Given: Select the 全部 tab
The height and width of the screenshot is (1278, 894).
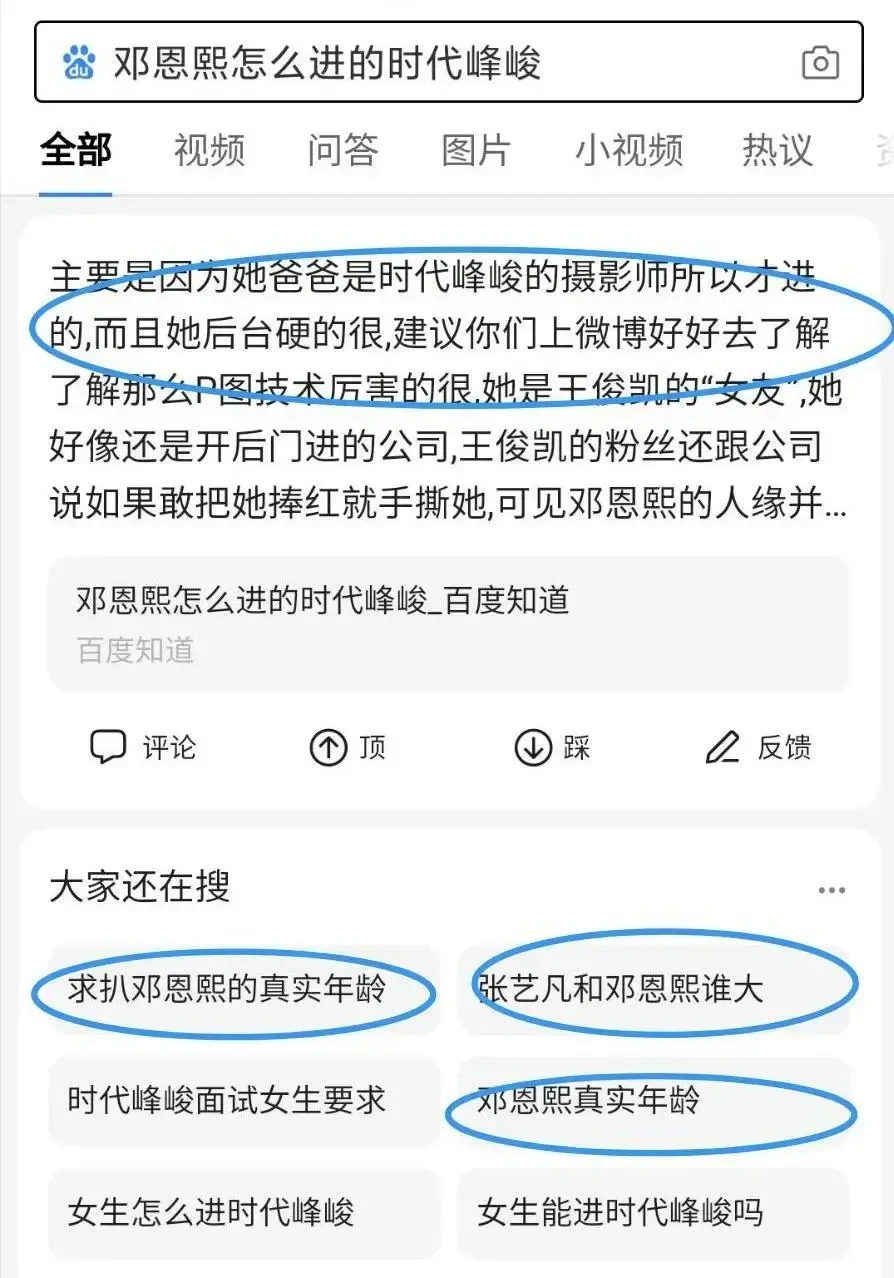Looking at the screenshot, I should coord(76,150).
